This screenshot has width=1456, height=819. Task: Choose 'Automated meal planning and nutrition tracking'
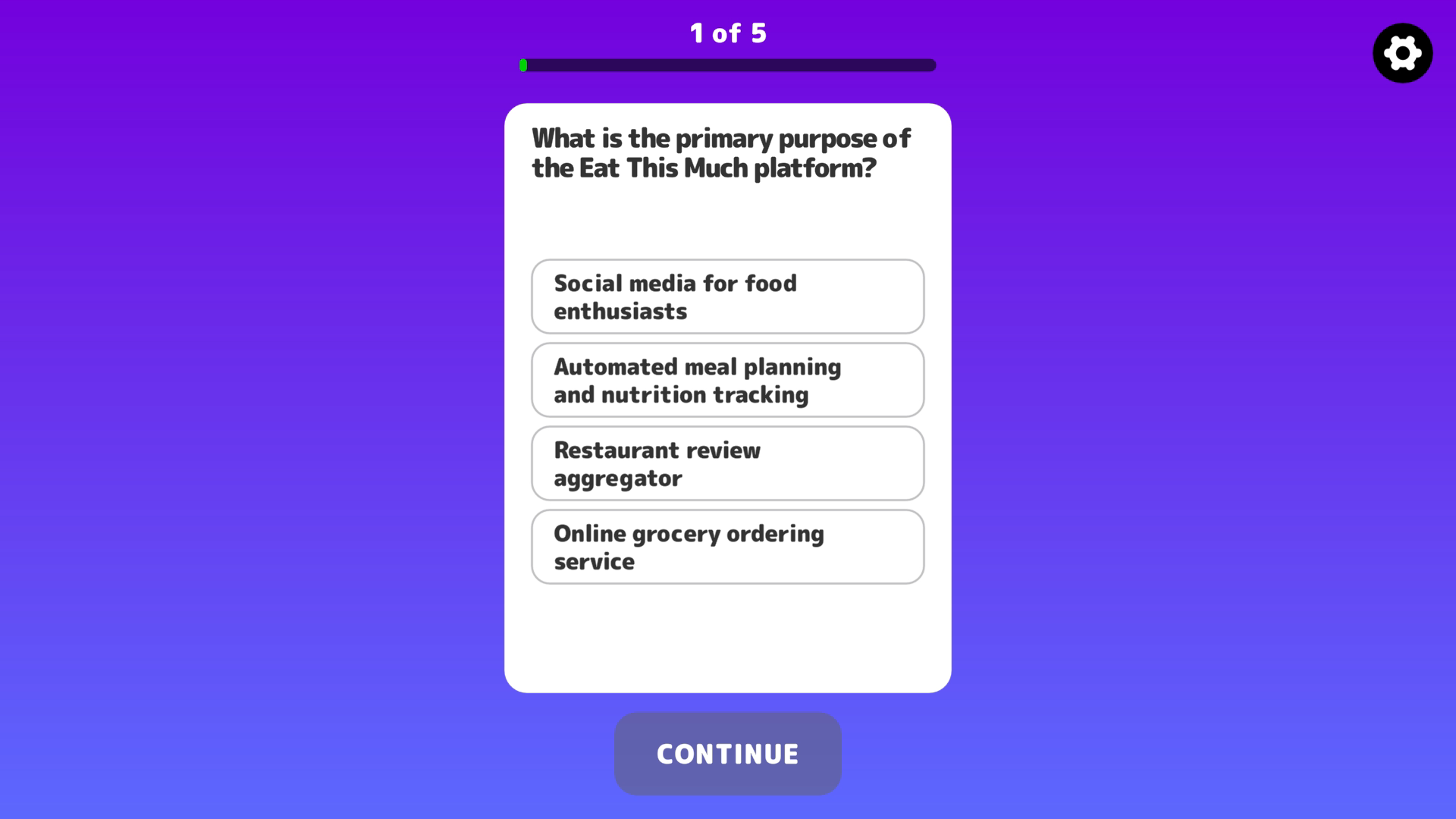[727, 380]
